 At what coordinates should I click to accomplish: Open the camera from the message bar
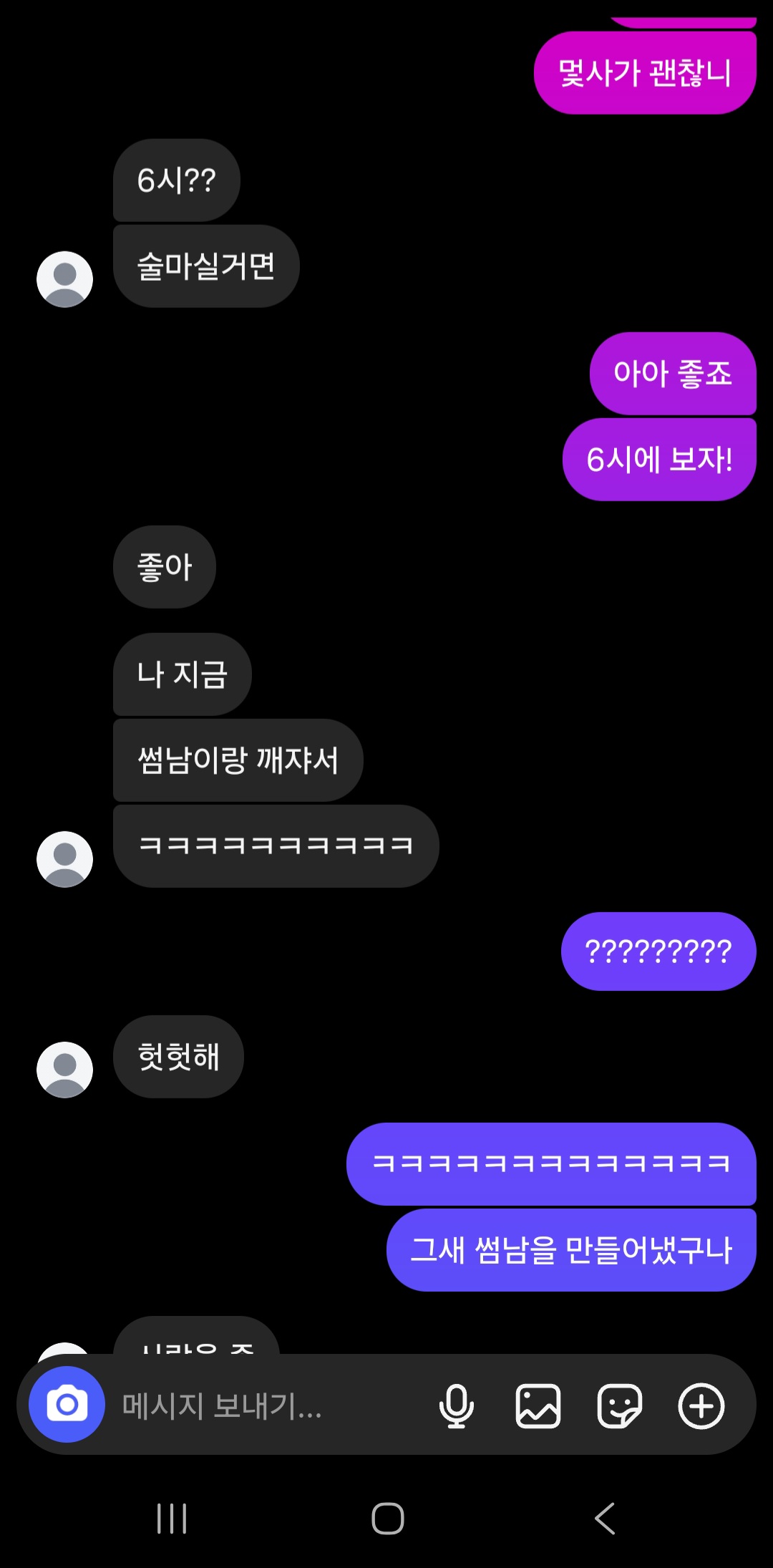click(67, 1405)
